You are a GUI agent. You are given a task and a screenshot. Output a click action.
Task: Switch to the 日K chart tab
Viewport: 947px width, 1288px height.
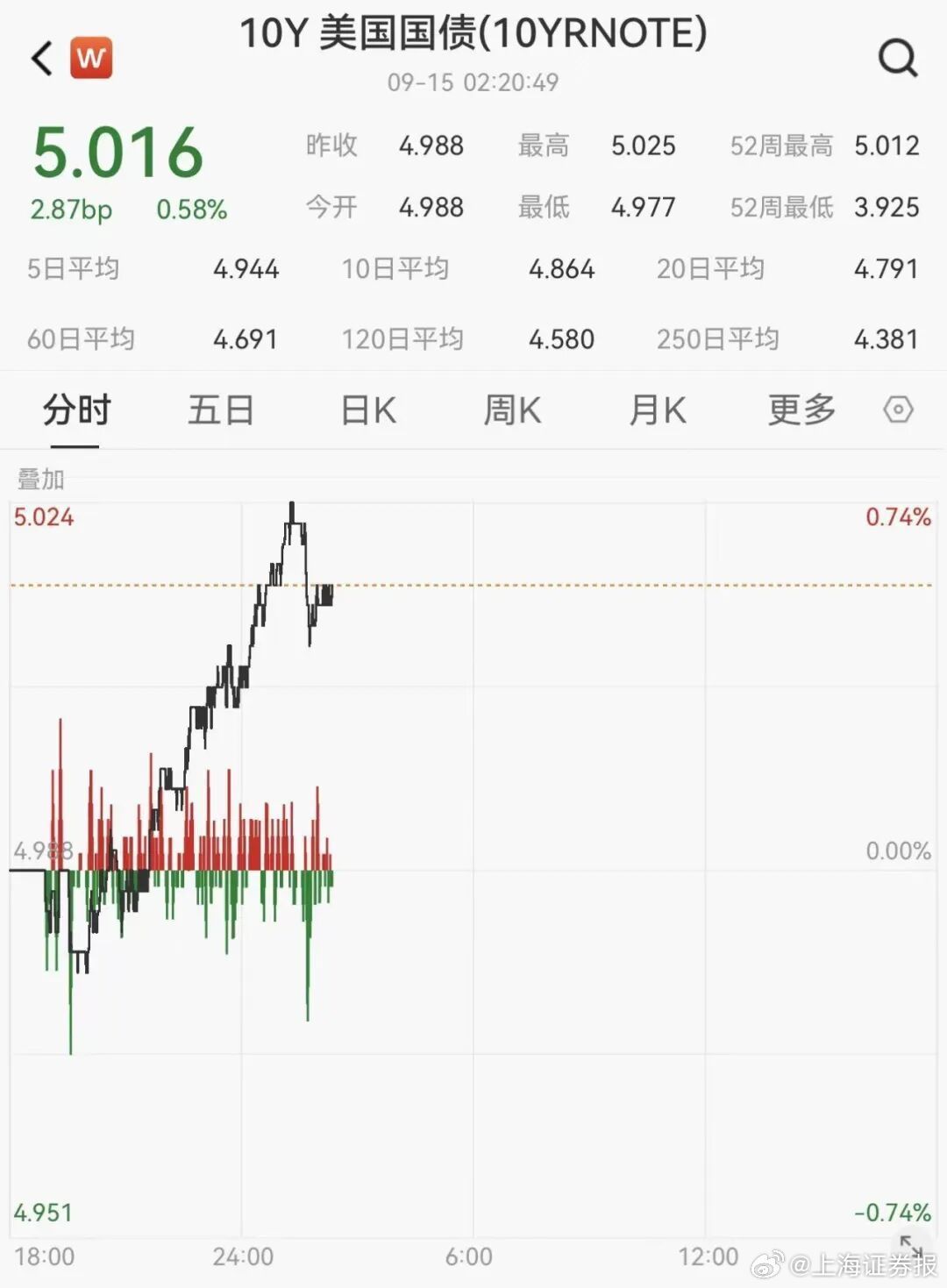tap(368, 410)
